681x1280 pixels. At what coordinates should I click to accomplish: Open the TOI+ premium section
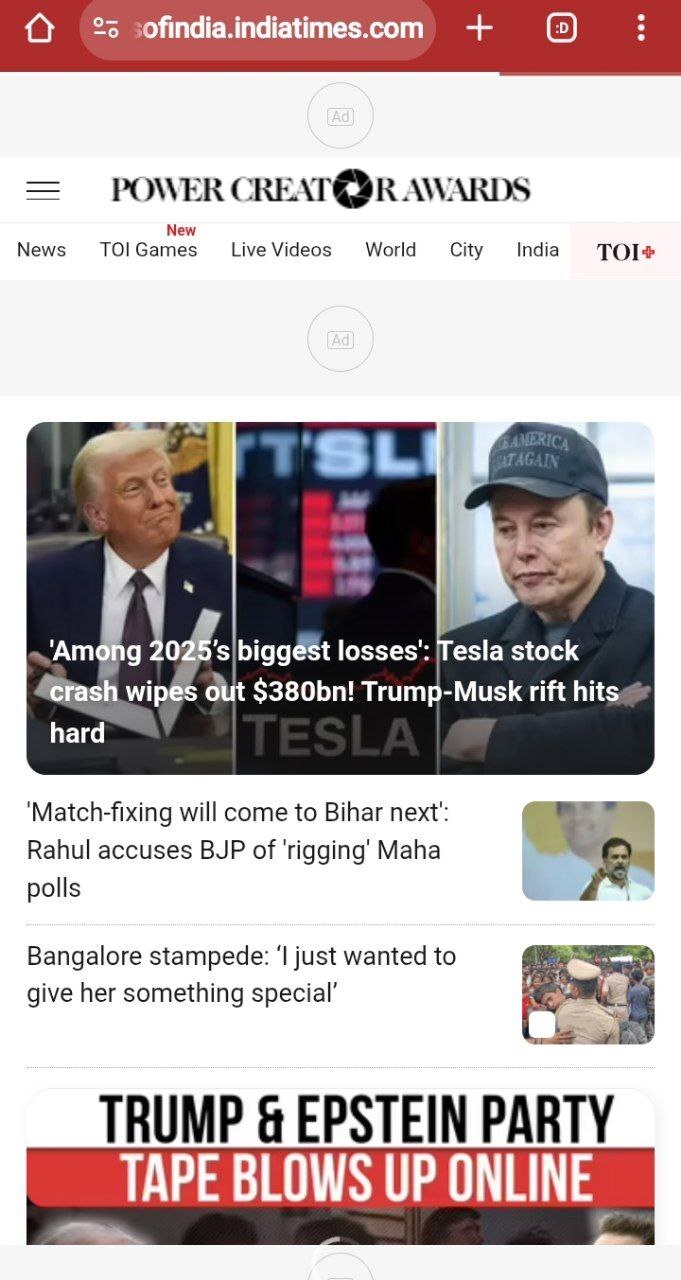pyautogui.click(x=625, y=251)
